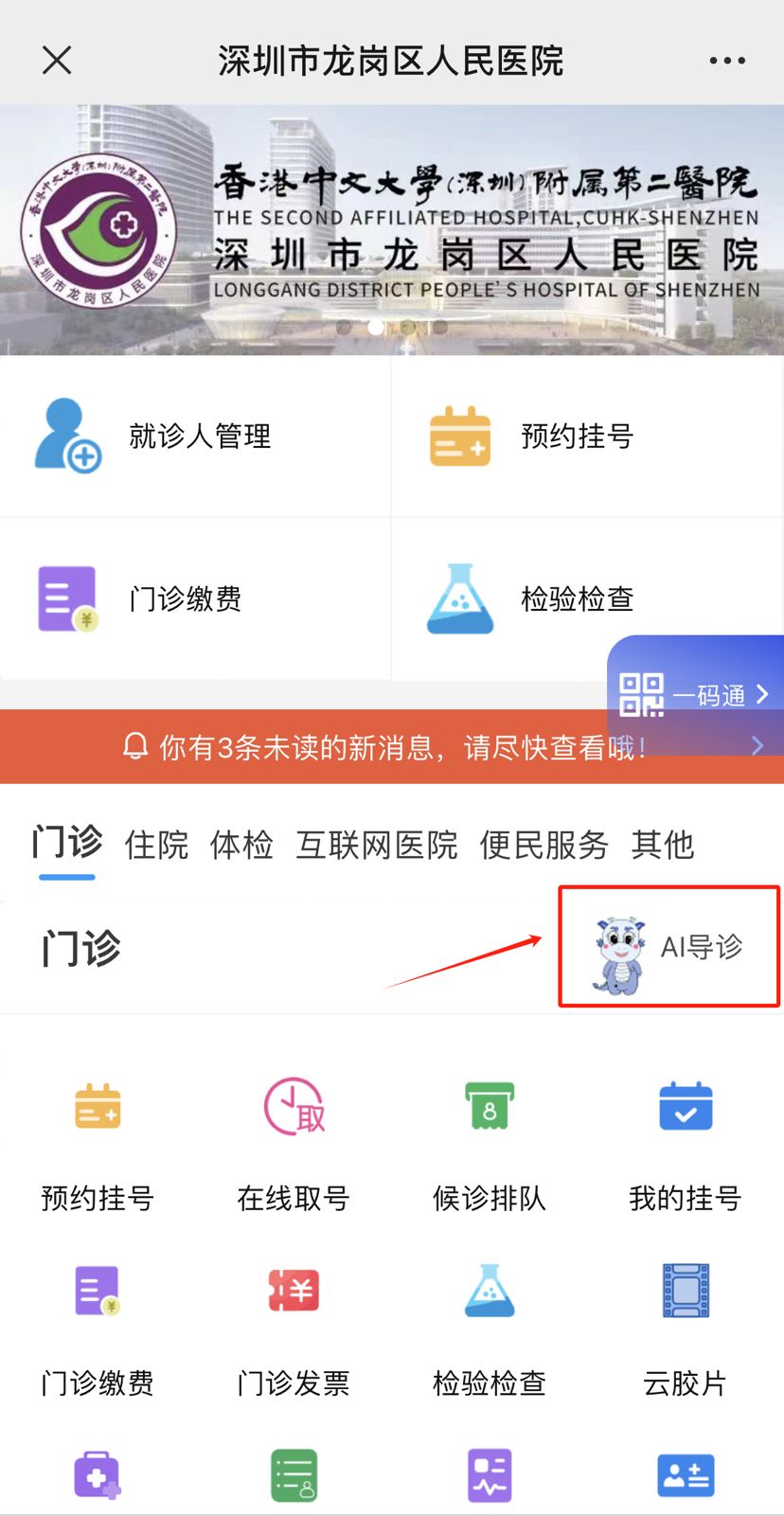Launch the AI导诊 assistant
Screen dimensions: 784x1516
point(668,947)
